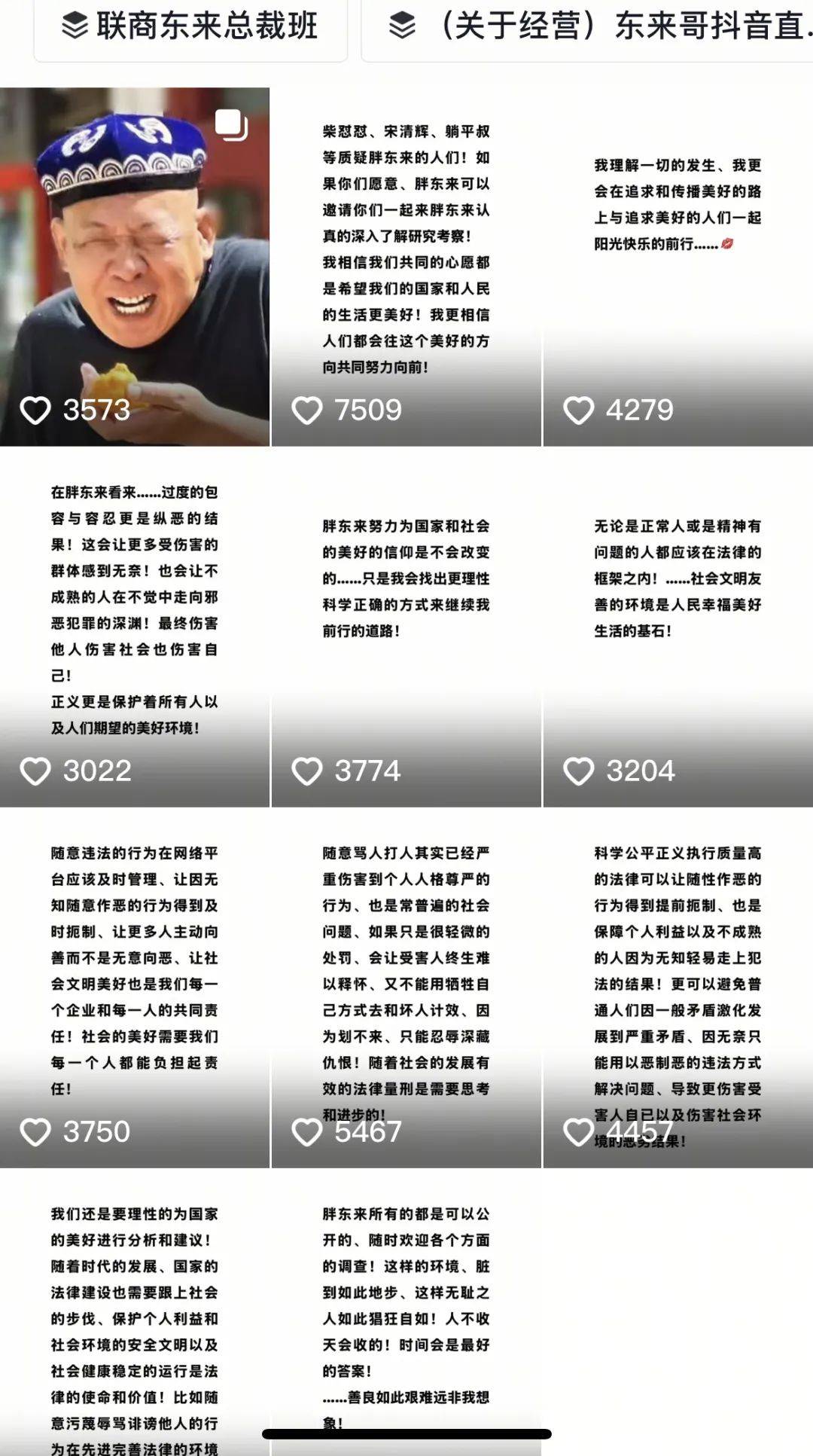This screenshot has width=813, height=1456.
Task: Open the laughing man photo post
Action: point(135,267)
